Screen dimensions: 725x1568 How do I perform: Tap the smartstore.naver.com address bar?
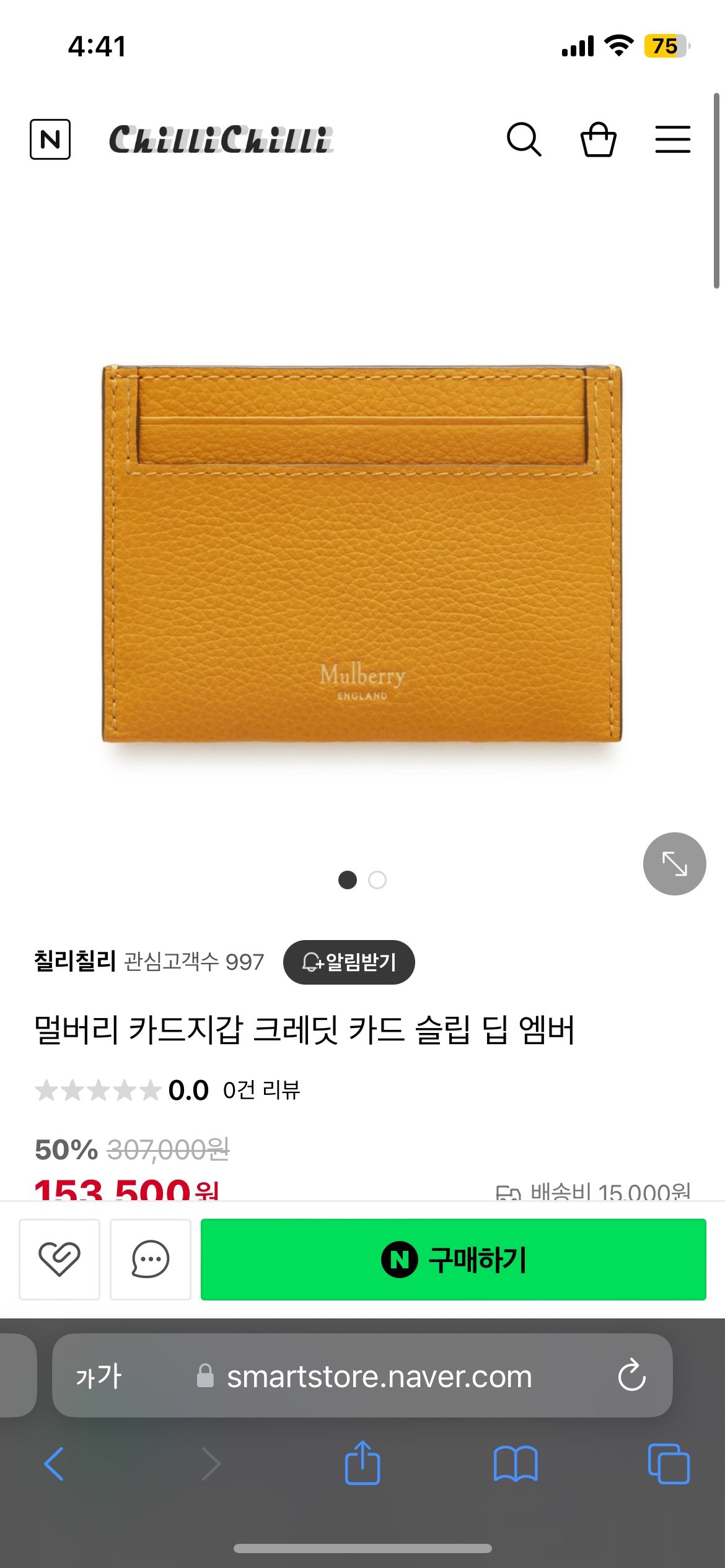pyautogui.click(x=378, y=1376)
